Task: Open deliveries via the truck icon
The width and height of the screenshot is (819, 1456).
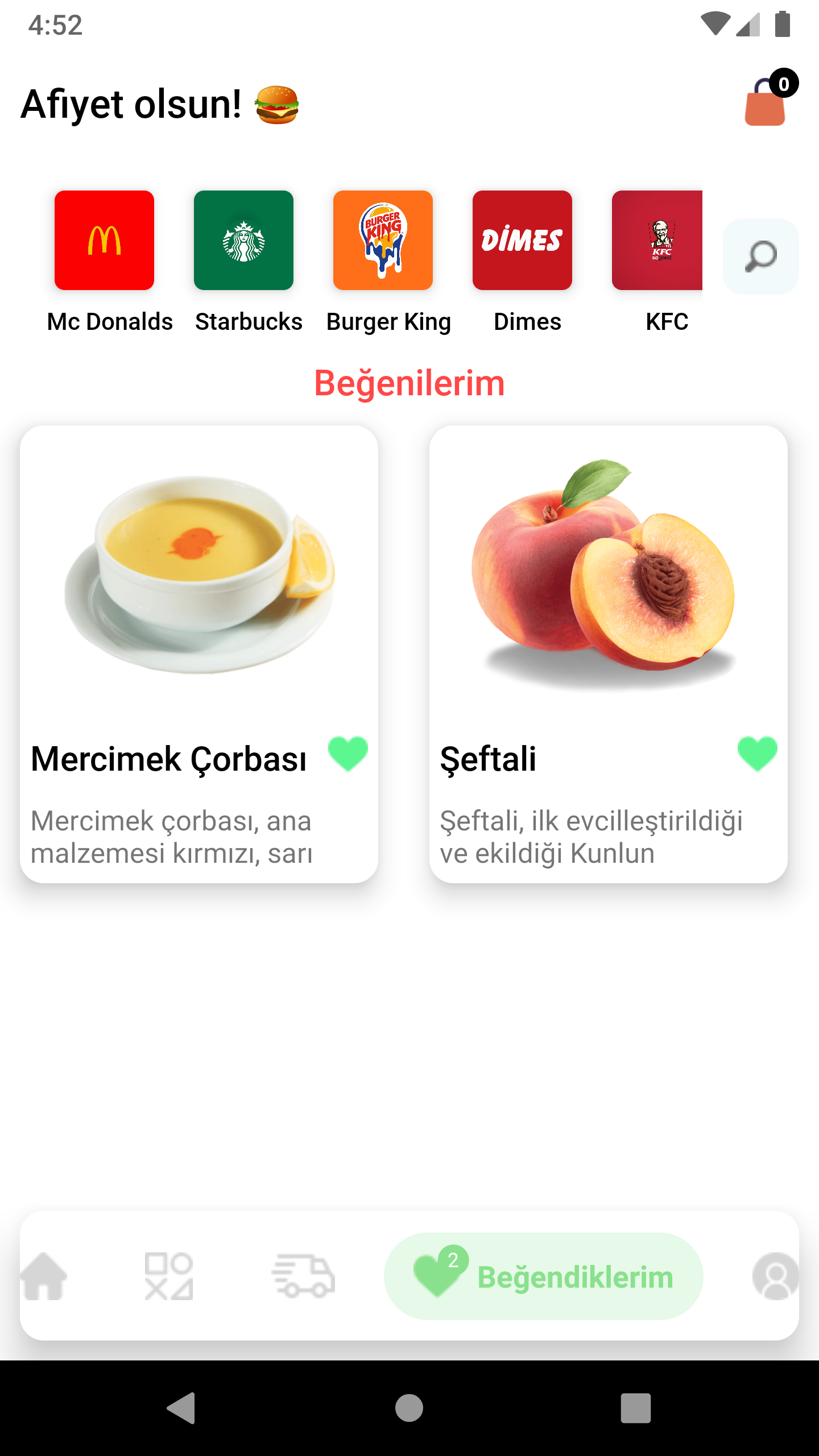Action: click(304, 1274)
